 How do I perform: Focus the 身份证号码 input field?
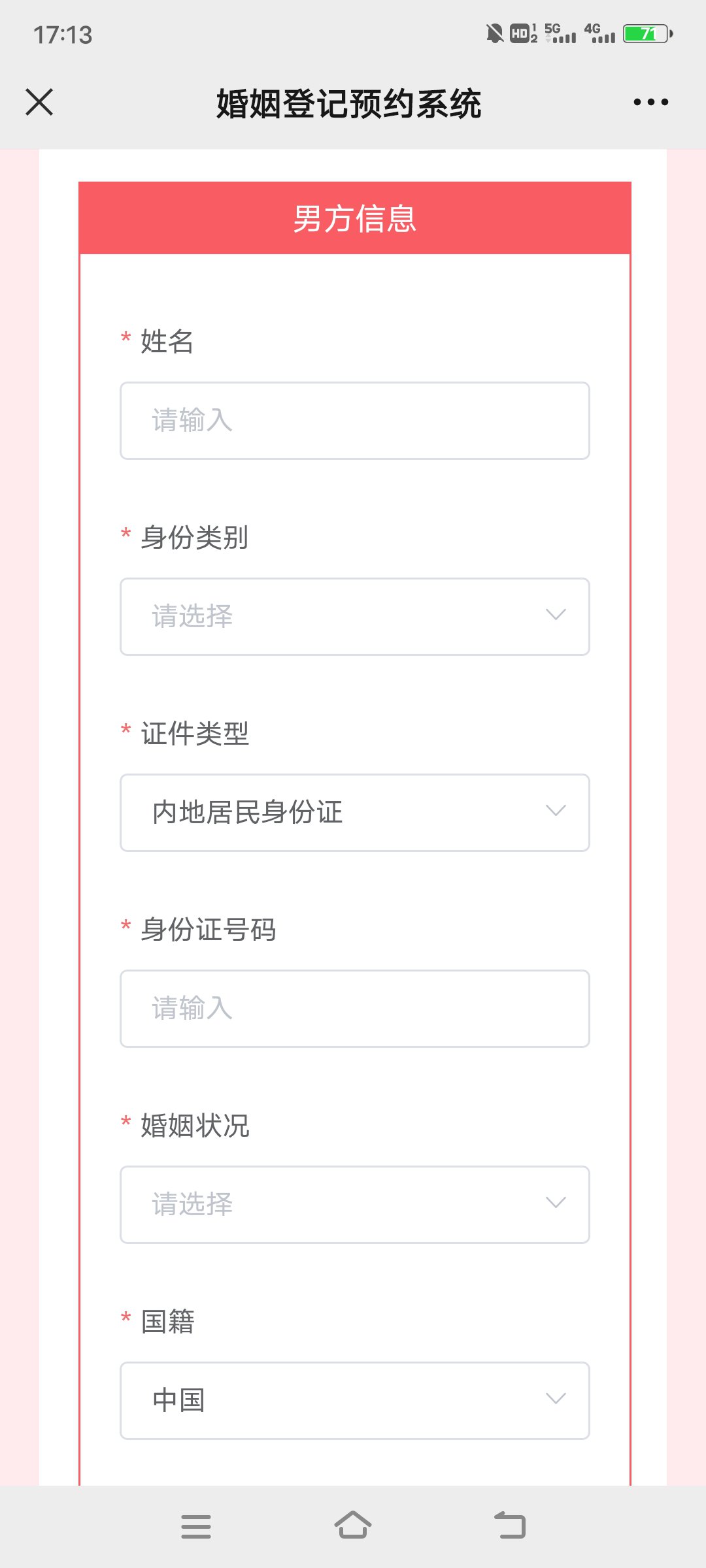[x=354, y=1008]
